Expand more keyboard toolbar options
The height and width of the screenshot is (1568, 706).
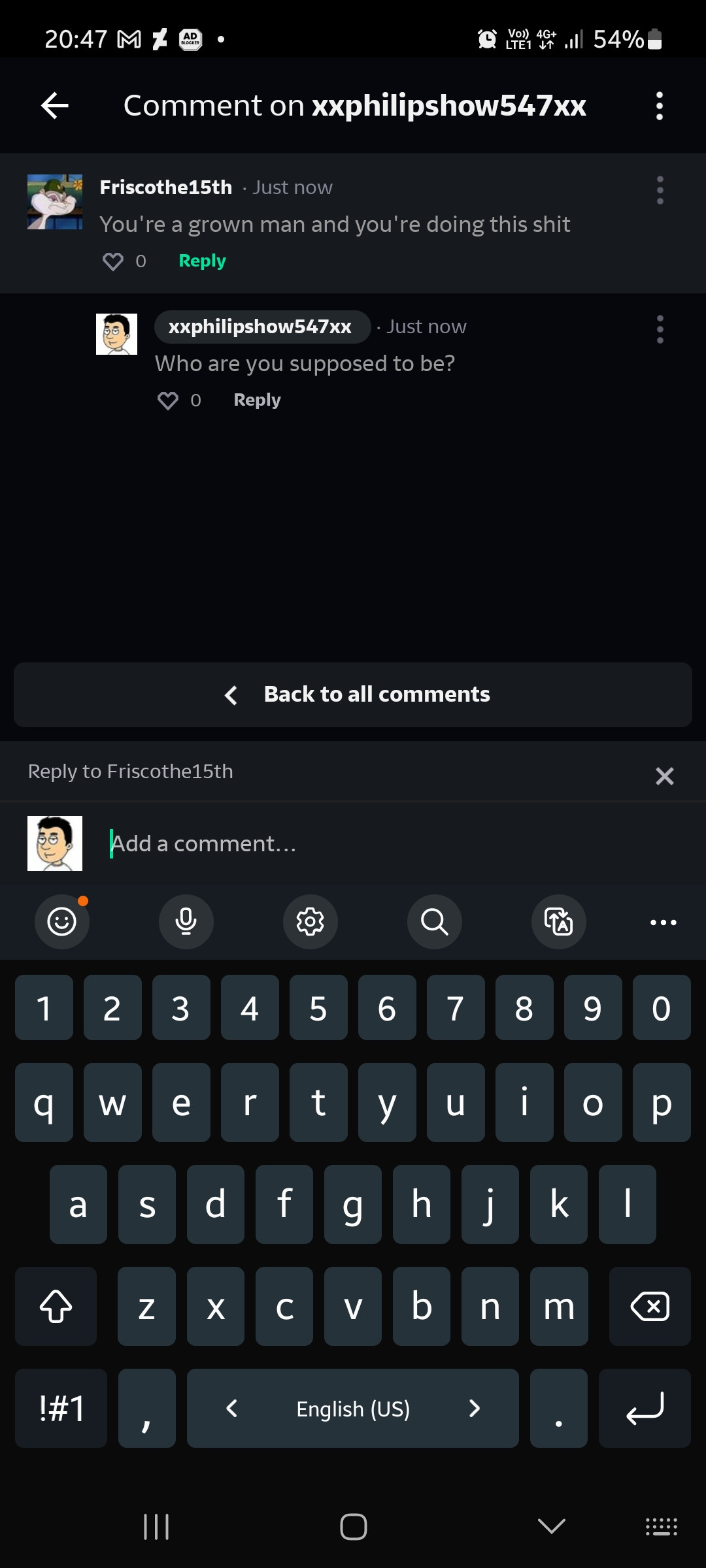pyautogui.click(x=664, y=923)
